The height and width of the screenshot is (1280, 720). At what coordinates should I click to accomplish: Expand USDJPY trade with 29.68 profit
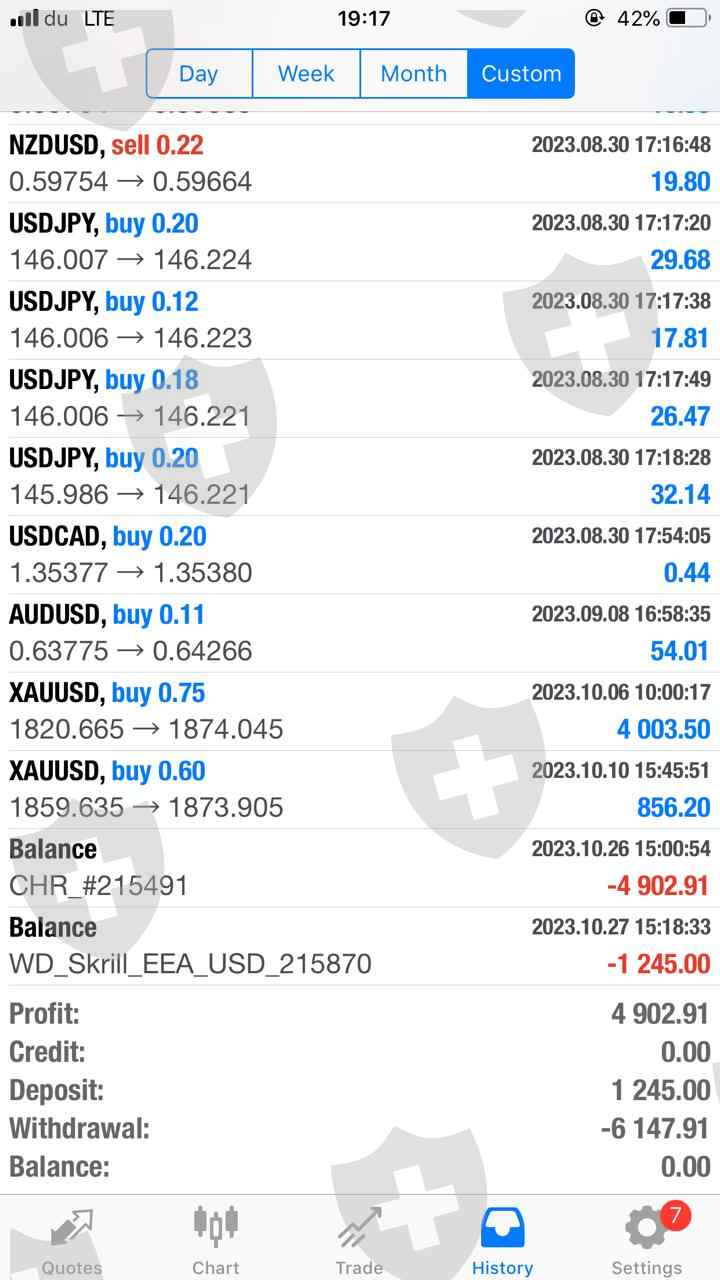(x=360, y=242)
